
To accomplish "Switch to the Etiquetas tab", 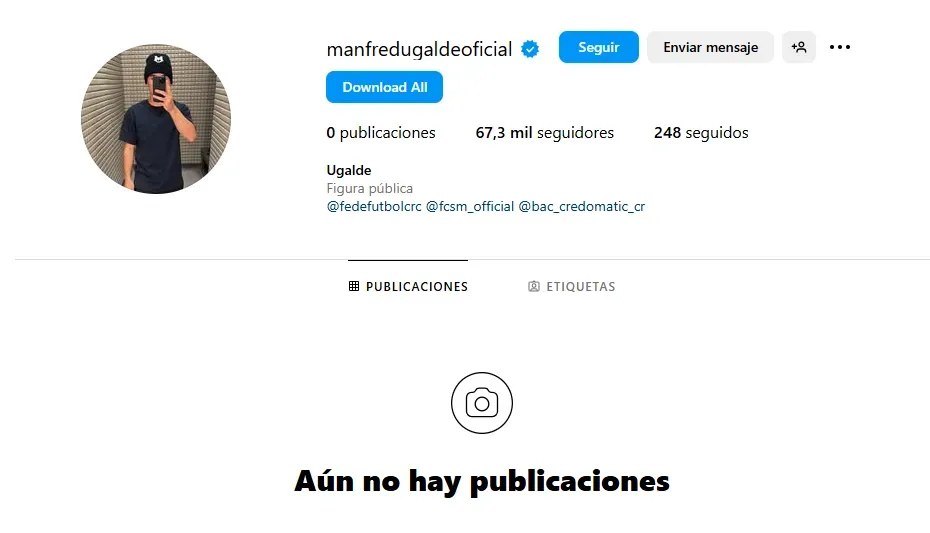I will click(572, 287).
